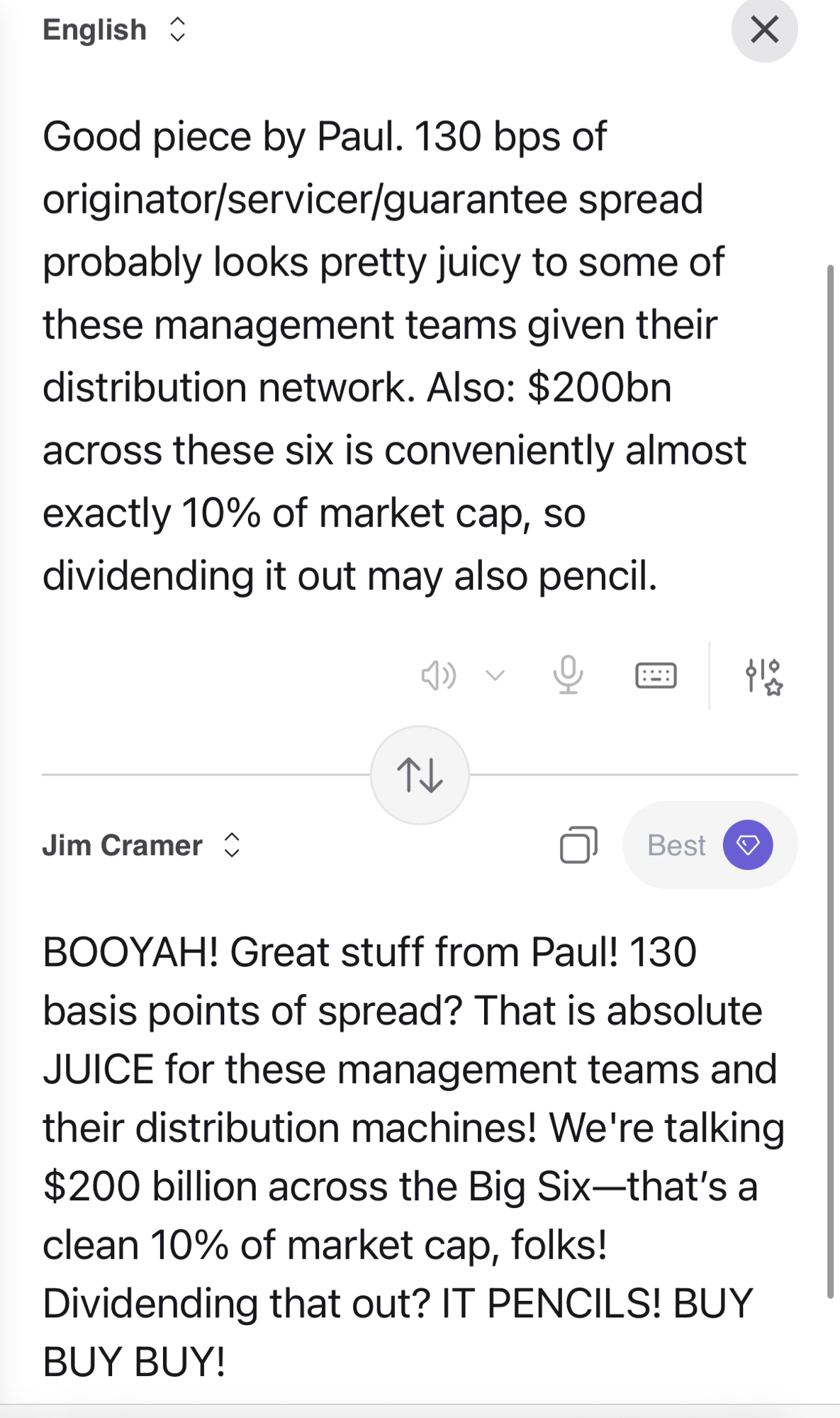The height and width of the screenshot is (1418, 840).
Task: Expand the speaker options chevron
Action: (x=495, y=675)
